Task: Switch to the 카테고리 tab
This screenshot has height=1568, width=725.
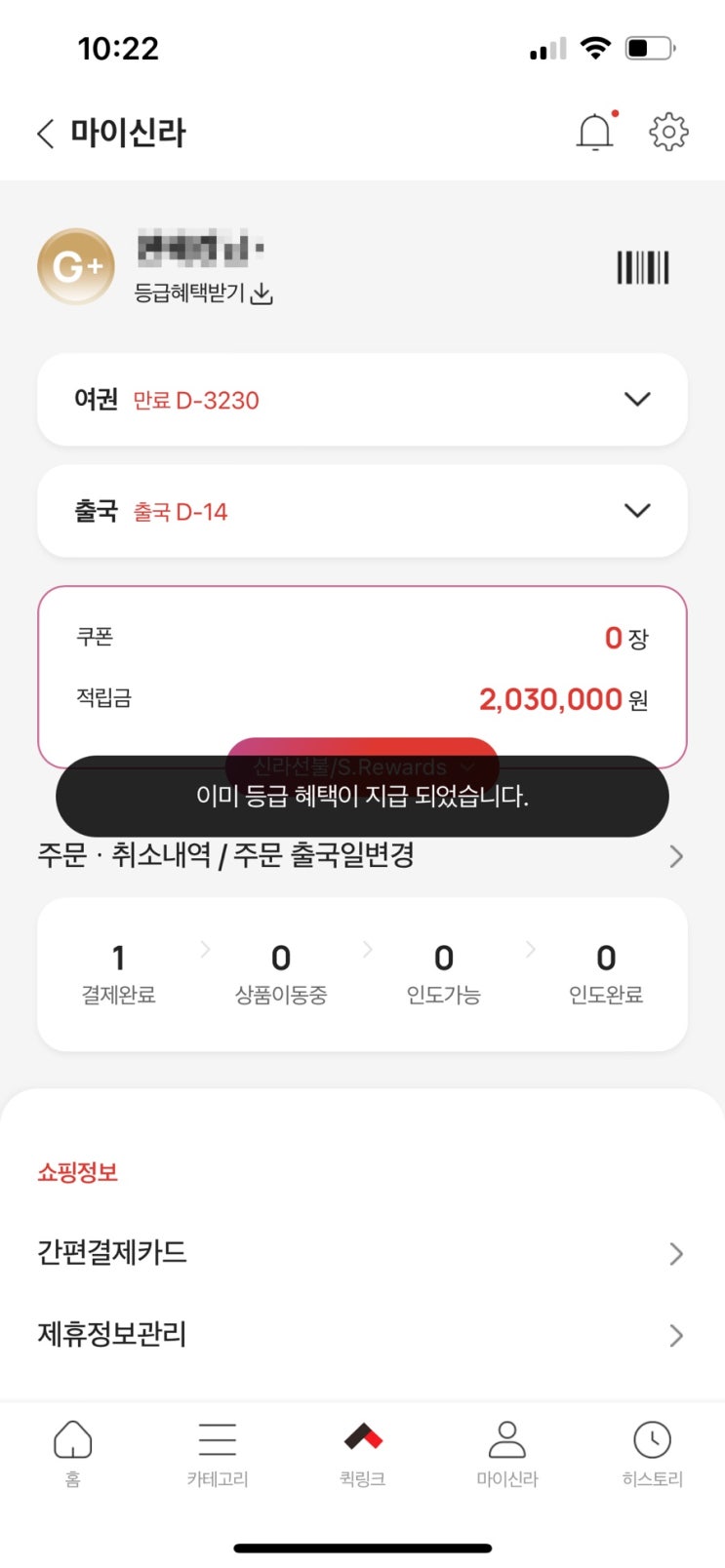Action: tap(218, 1453)
